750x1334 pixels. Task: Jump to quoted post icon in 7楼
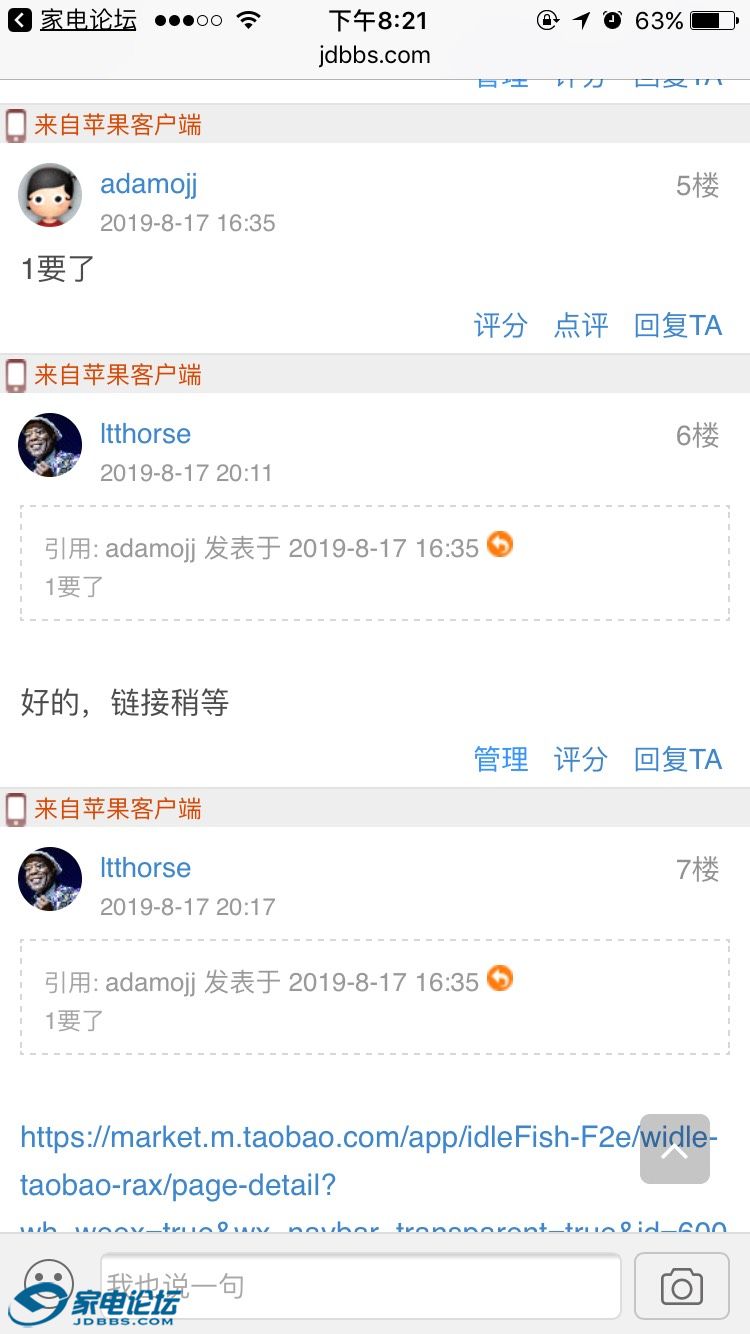500,978
